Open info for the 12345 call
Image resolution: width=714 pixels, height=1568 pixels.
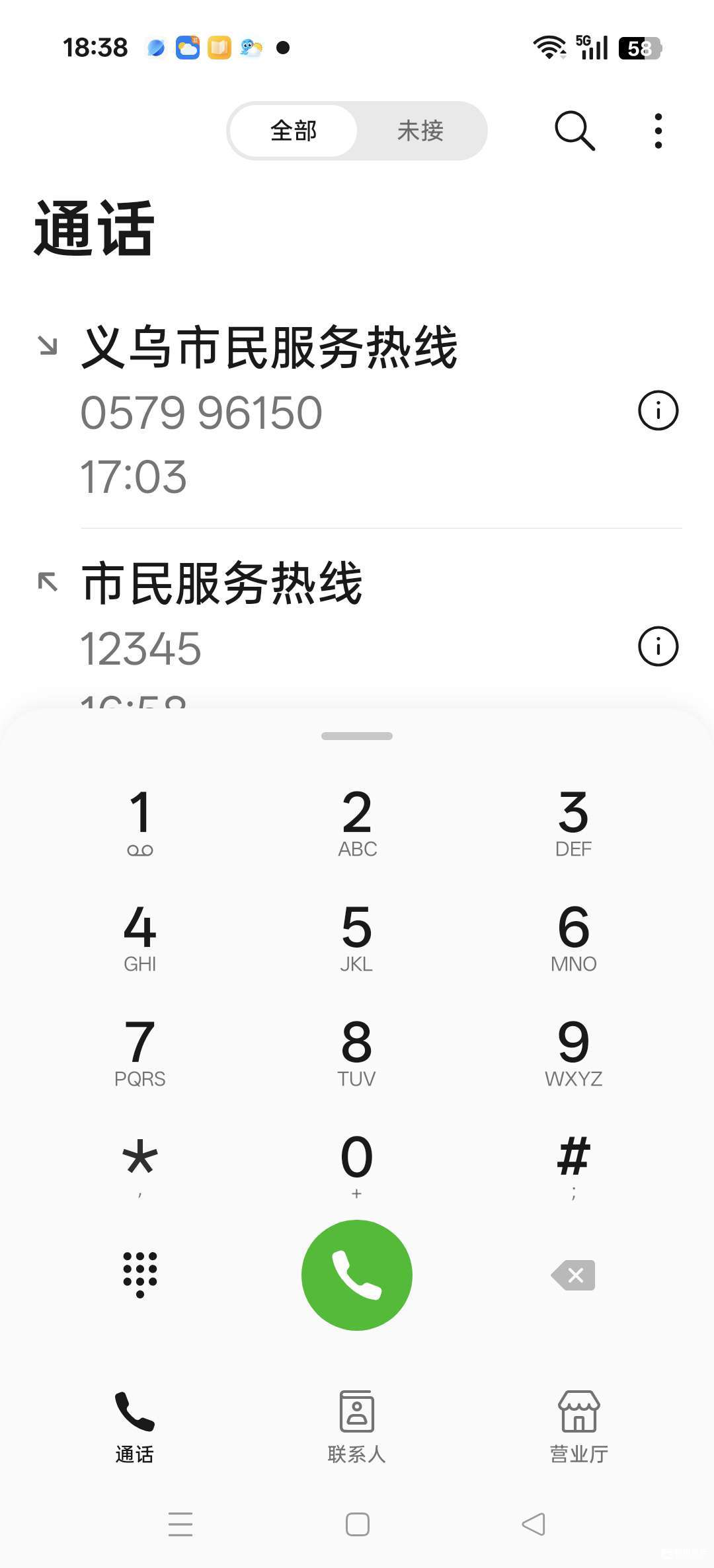point(658,646)
